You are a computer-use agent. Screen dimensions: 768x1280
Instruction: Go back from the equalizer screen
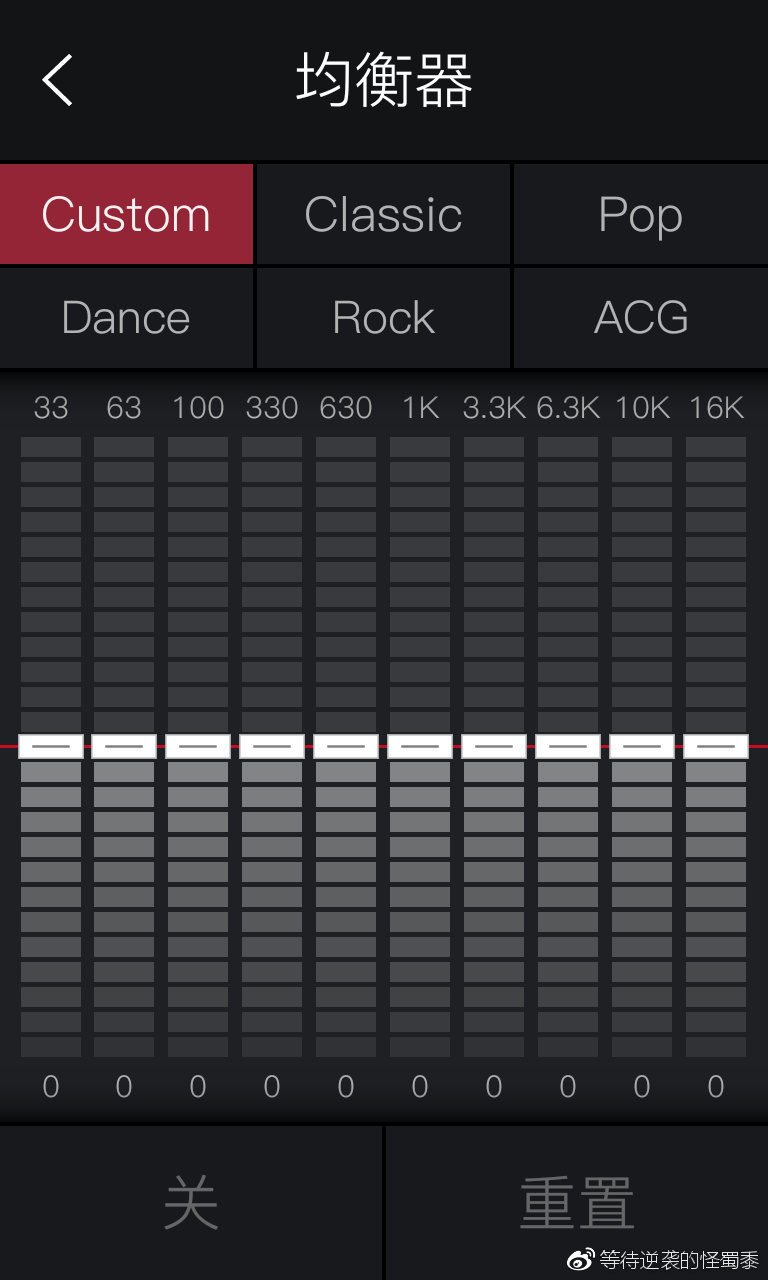58,80
